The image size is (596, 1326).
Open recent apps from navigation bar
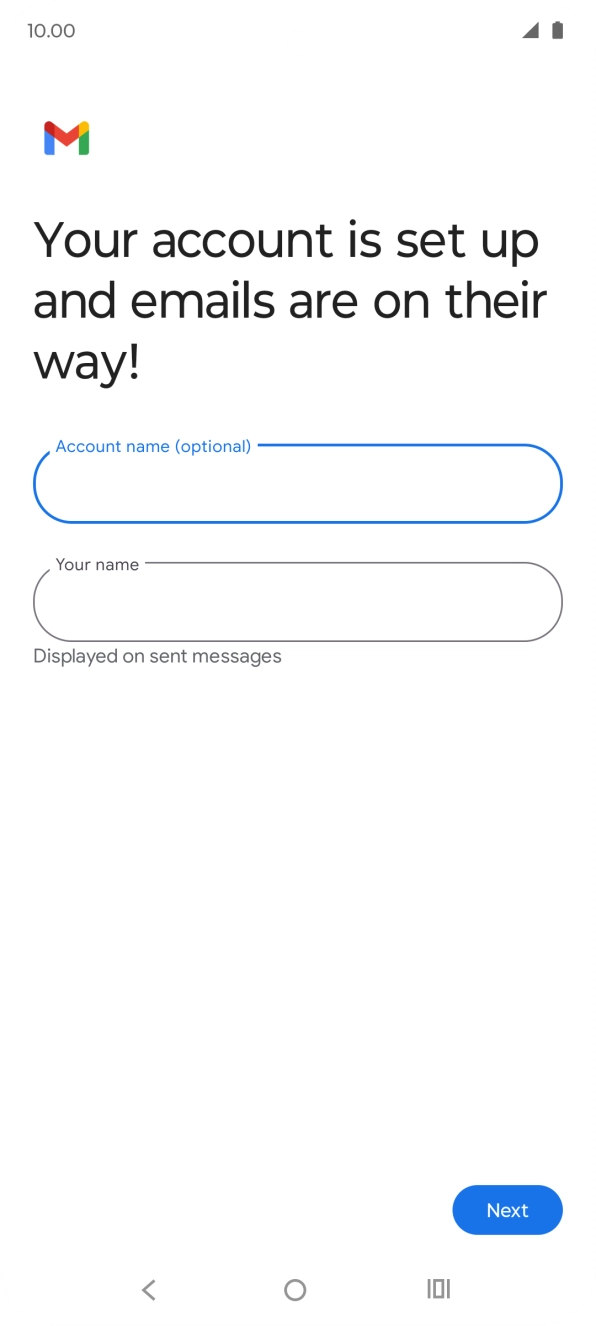click(439, 1289)
